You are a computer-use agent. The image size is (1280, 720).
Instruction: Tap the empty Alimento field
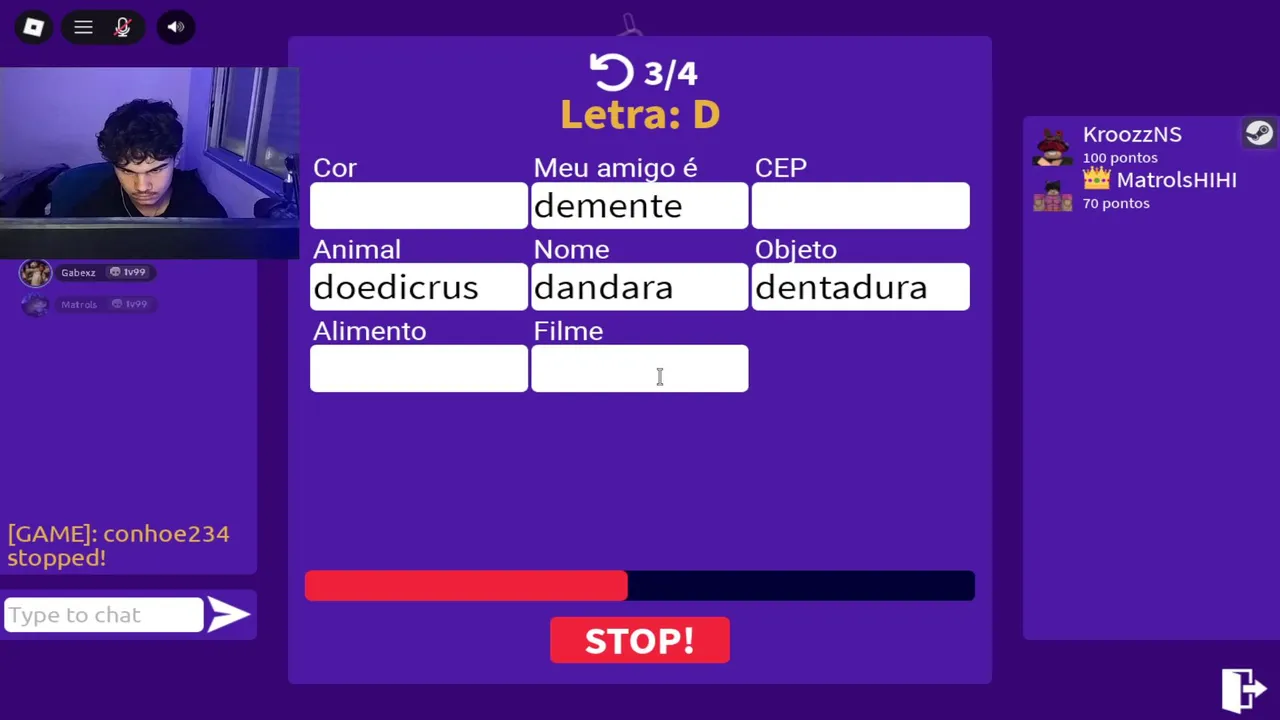(x=418, y=369)
